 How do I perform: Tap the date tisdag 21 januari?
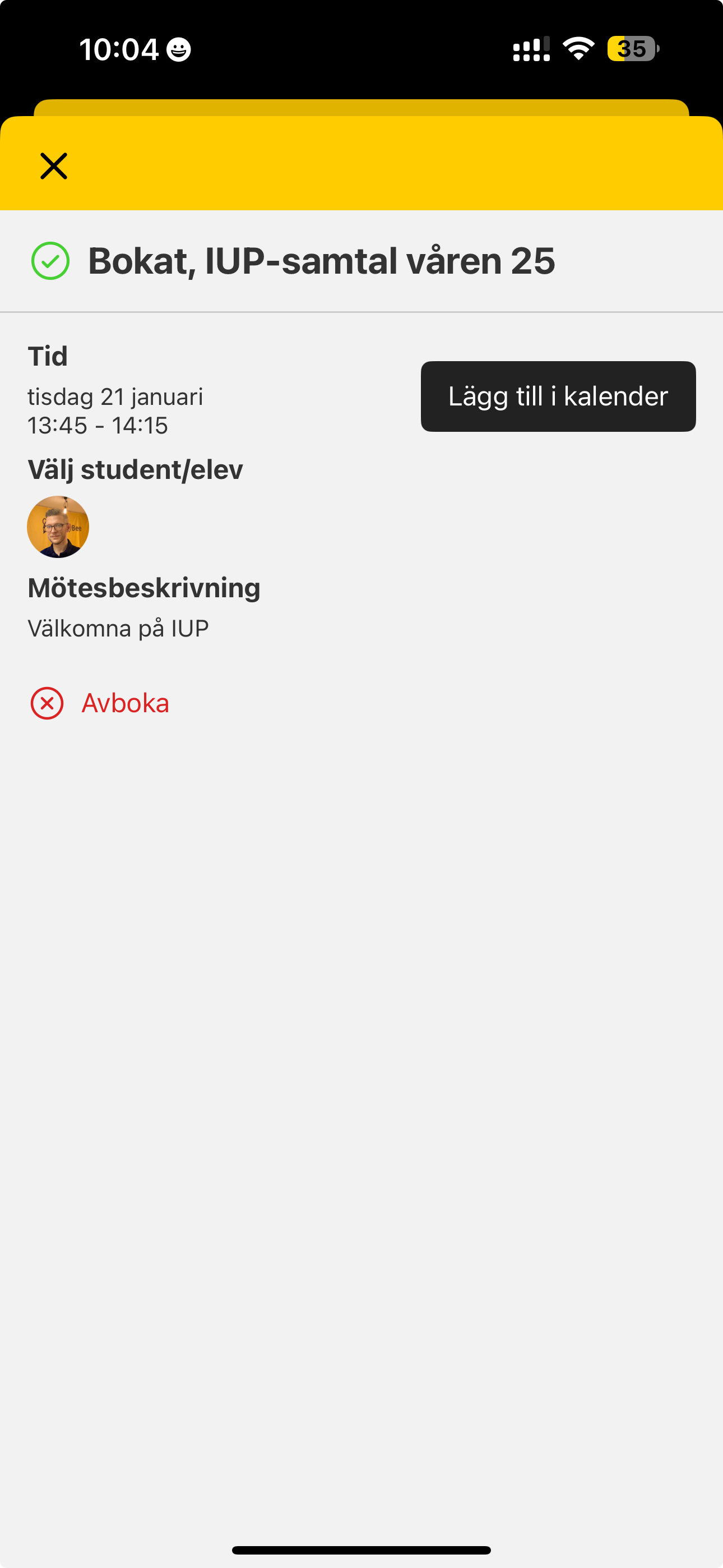[x=115, y=396]
